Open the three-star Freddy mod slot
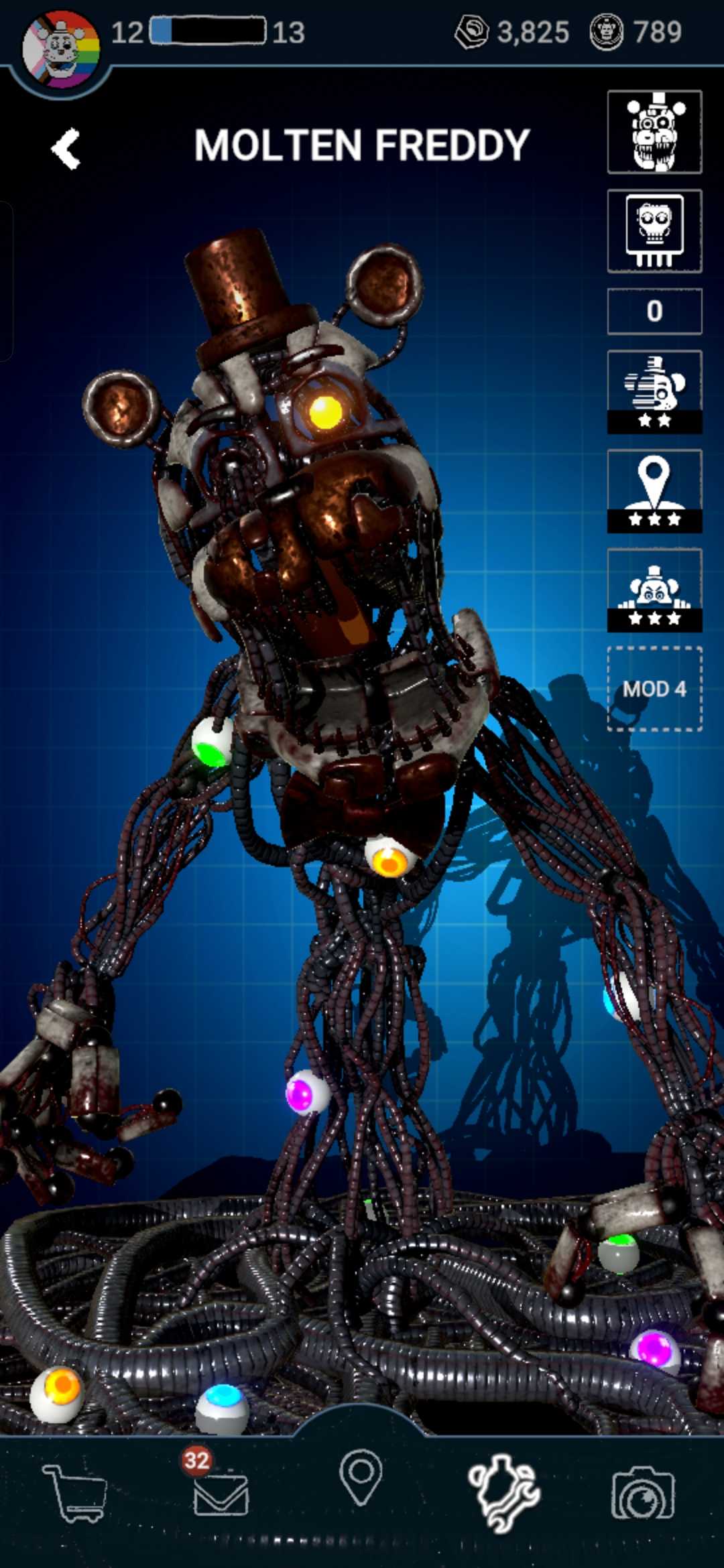724x1568 pixels. point(654,590)
